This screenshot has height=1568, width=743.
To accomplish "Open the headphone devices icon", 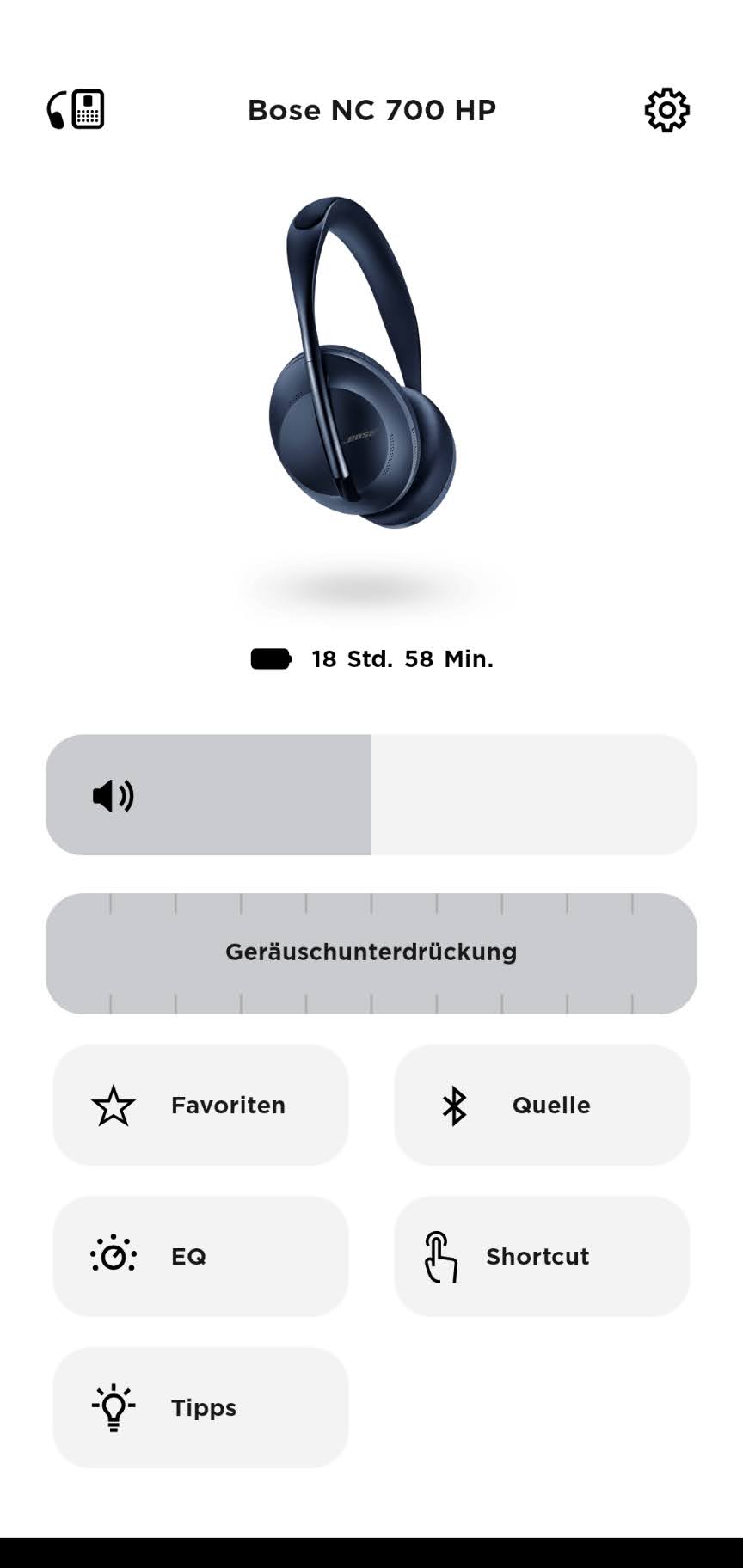I will (76, 110).
